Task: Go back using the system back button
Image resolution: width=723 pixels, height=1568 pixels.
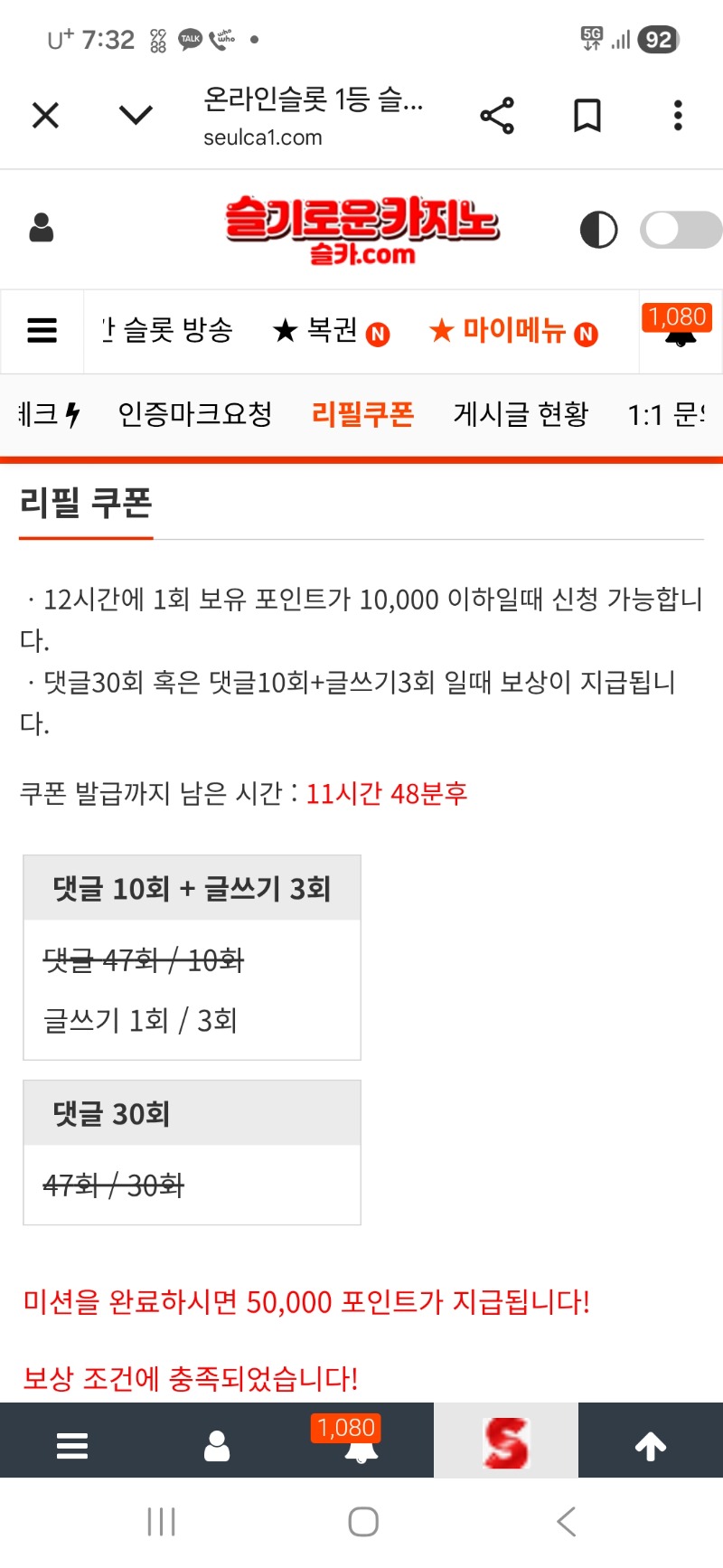Action: click(567, 1522)
